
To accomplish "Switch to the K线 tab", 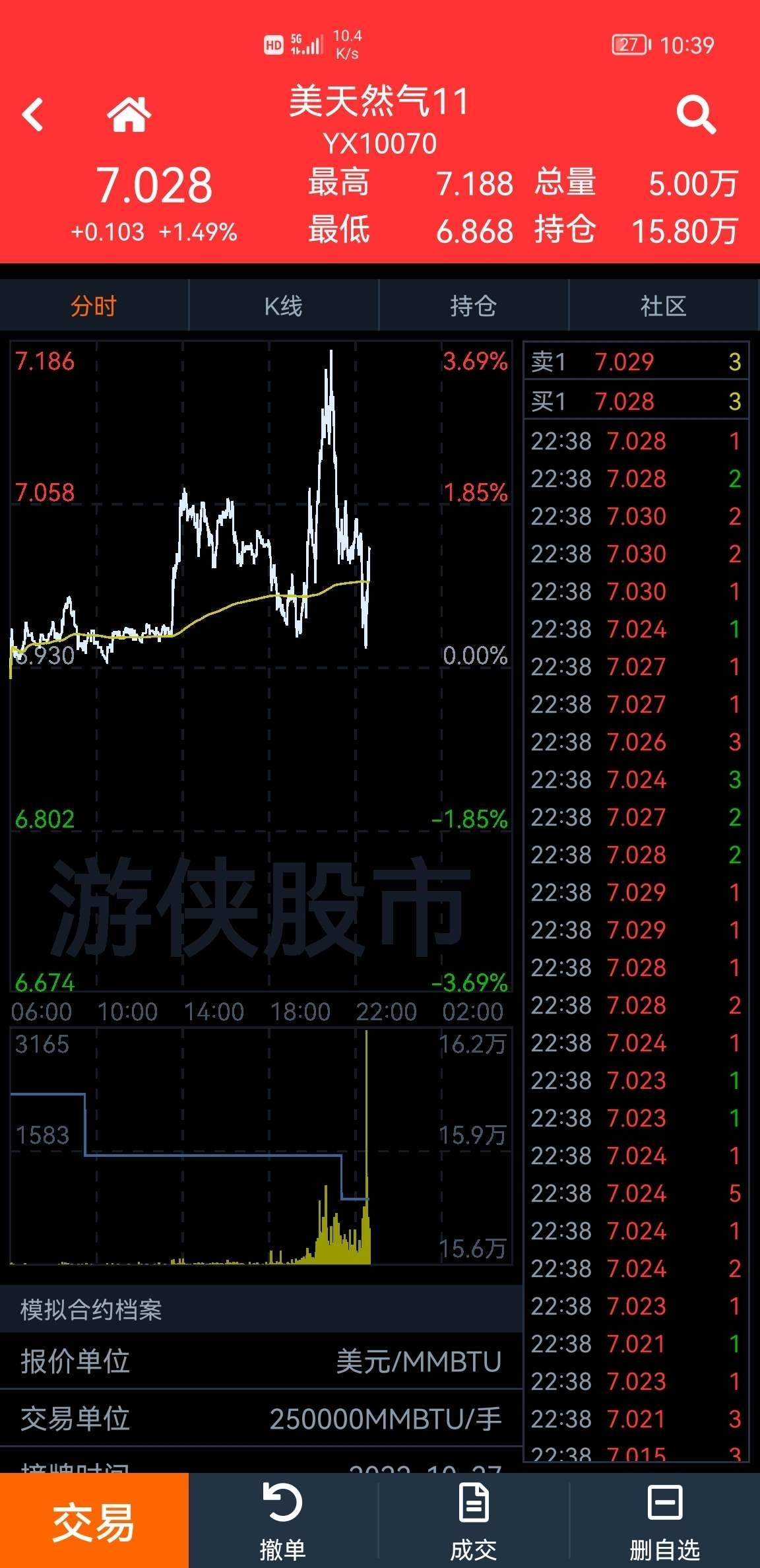I will coord(284,306).
